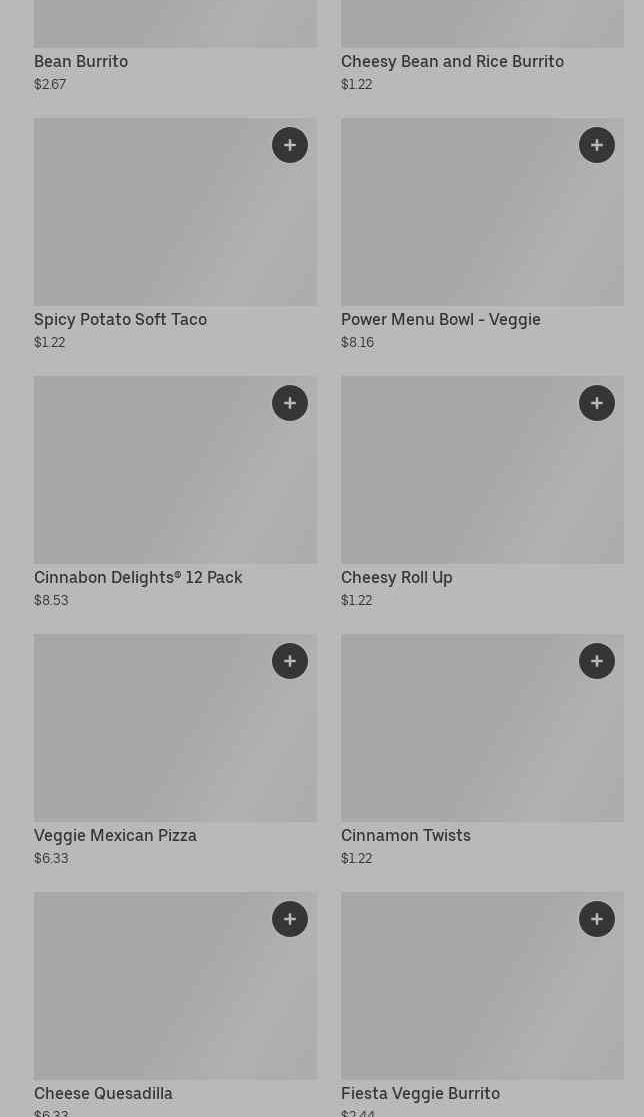Add Fiesta Veggie Burrito to cart
The image size is (644, 1117).
point(597,919)
